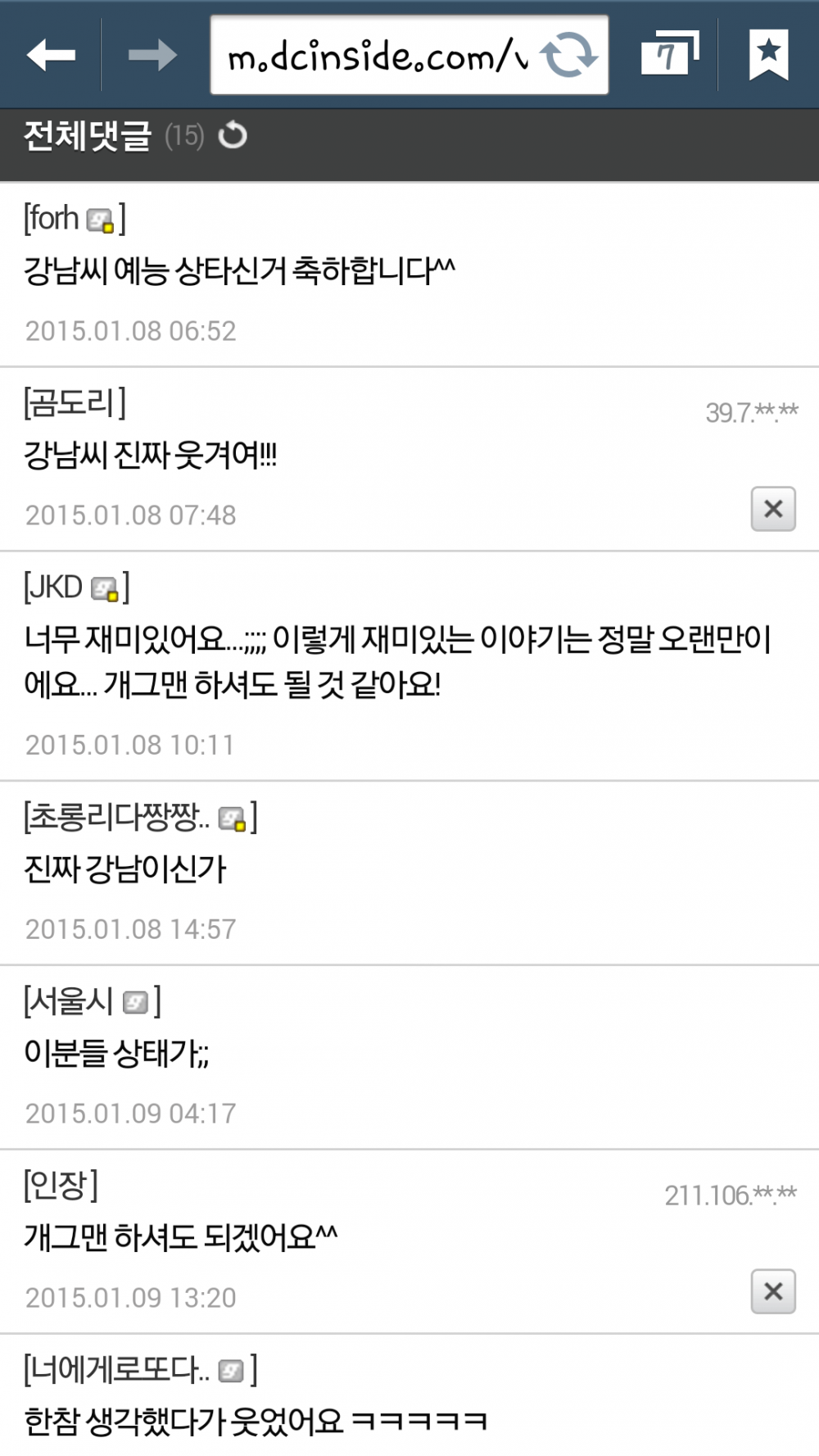Delete the comment by 인장
Viewport: 819px width, 1456px height.
pos(773,1291)
